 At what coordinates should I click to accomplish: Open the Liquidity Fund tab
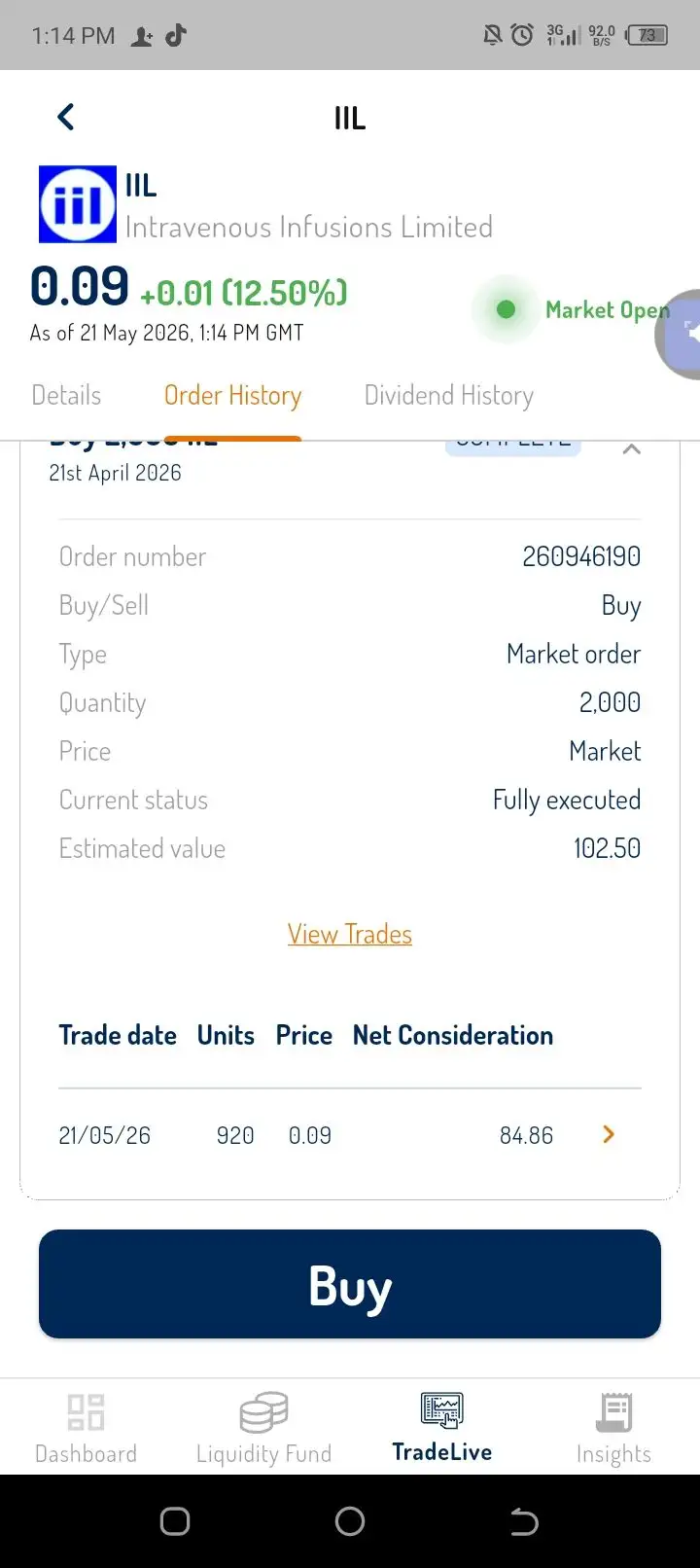(x=263, y=1428)
